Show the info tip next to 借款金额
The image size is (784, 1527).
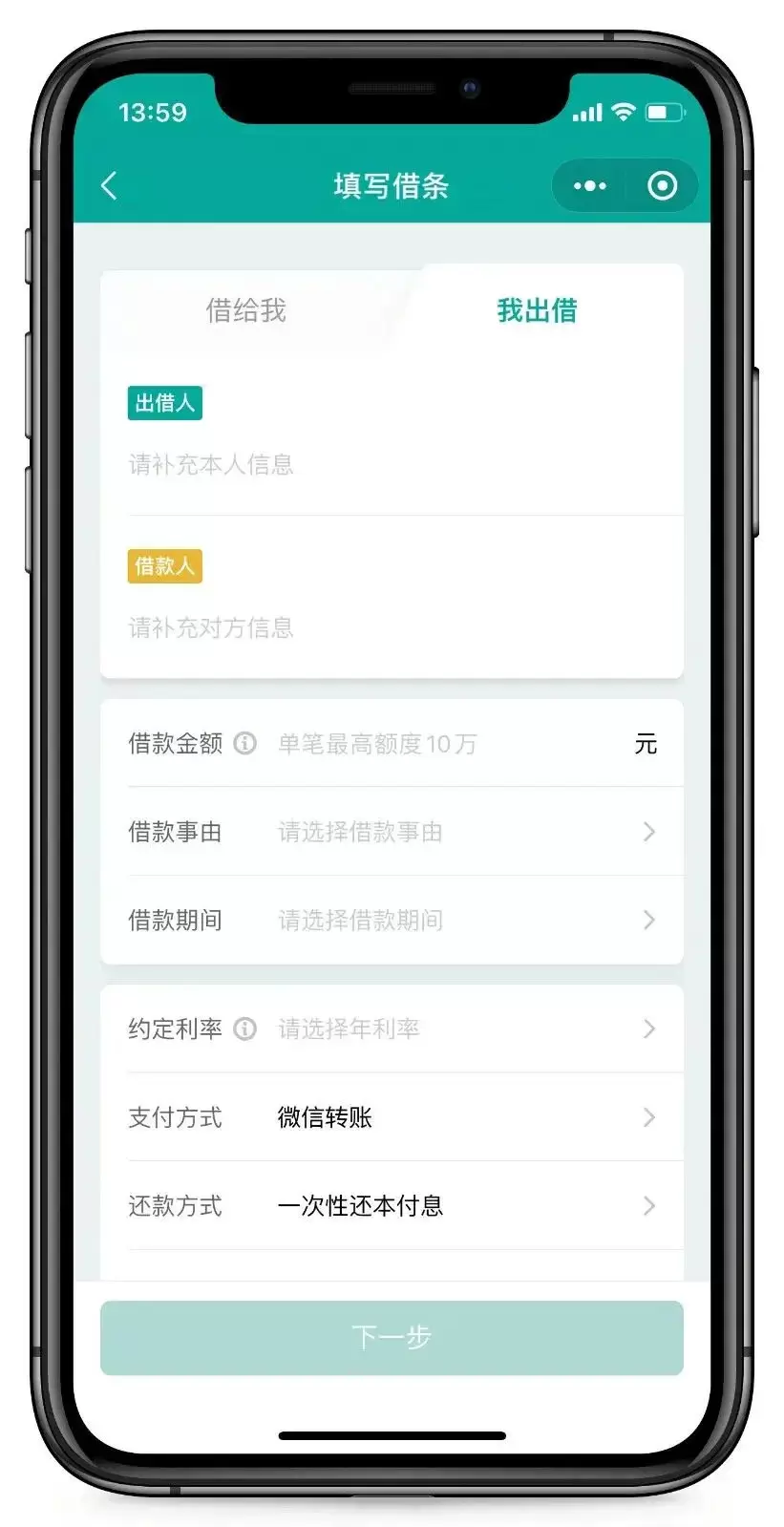tap(245, 743)
